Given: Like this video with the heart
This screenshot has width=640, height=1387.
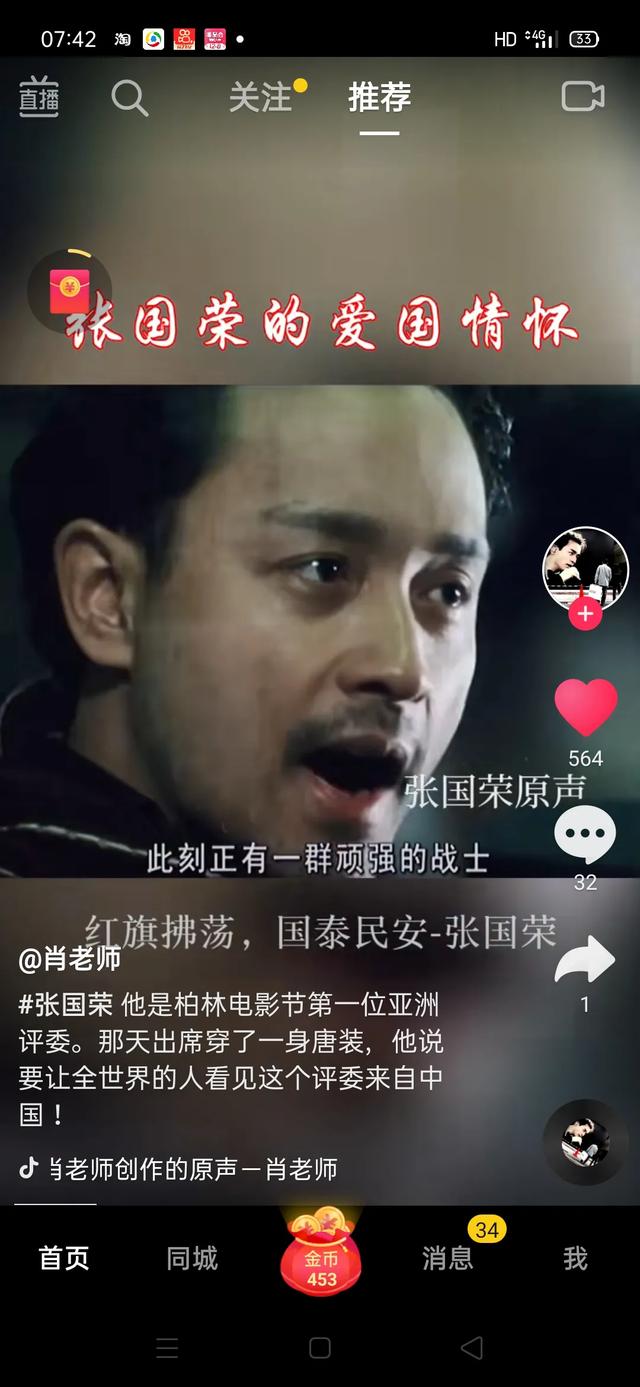Looking at the screenshot, I should point(586,707).
